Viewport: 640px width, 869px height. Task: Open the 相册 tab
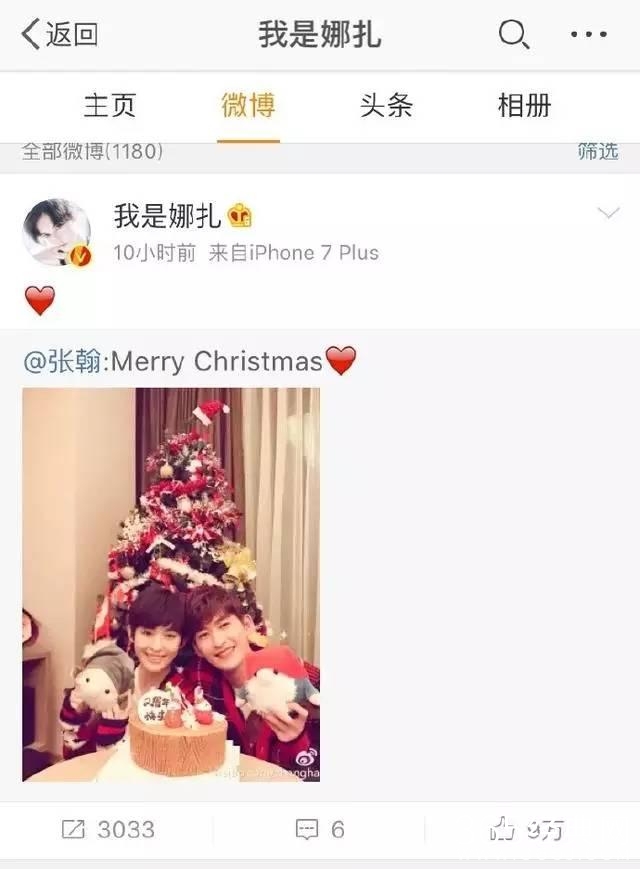click(x=524, y=105)
